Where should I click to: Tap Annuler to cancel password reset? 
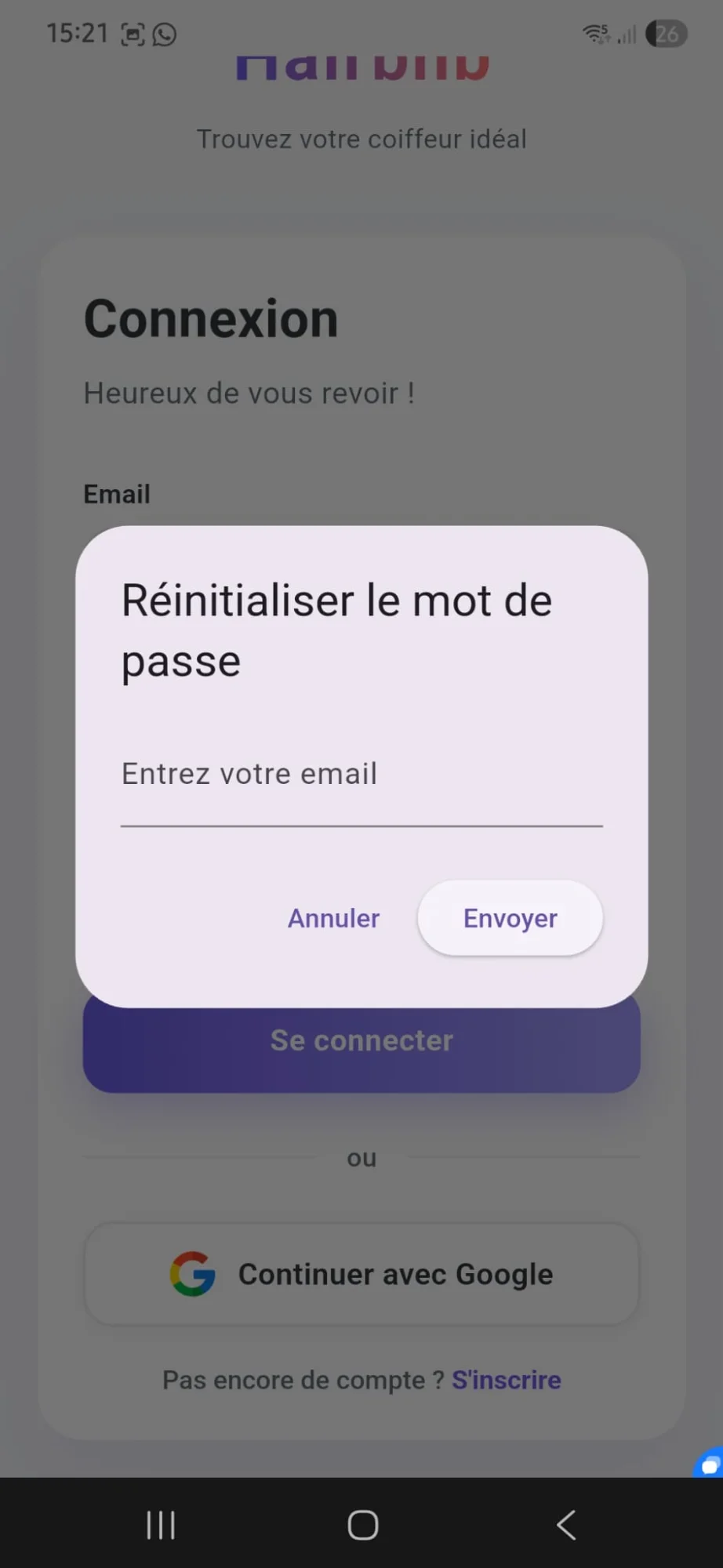(x=333, y=918)
